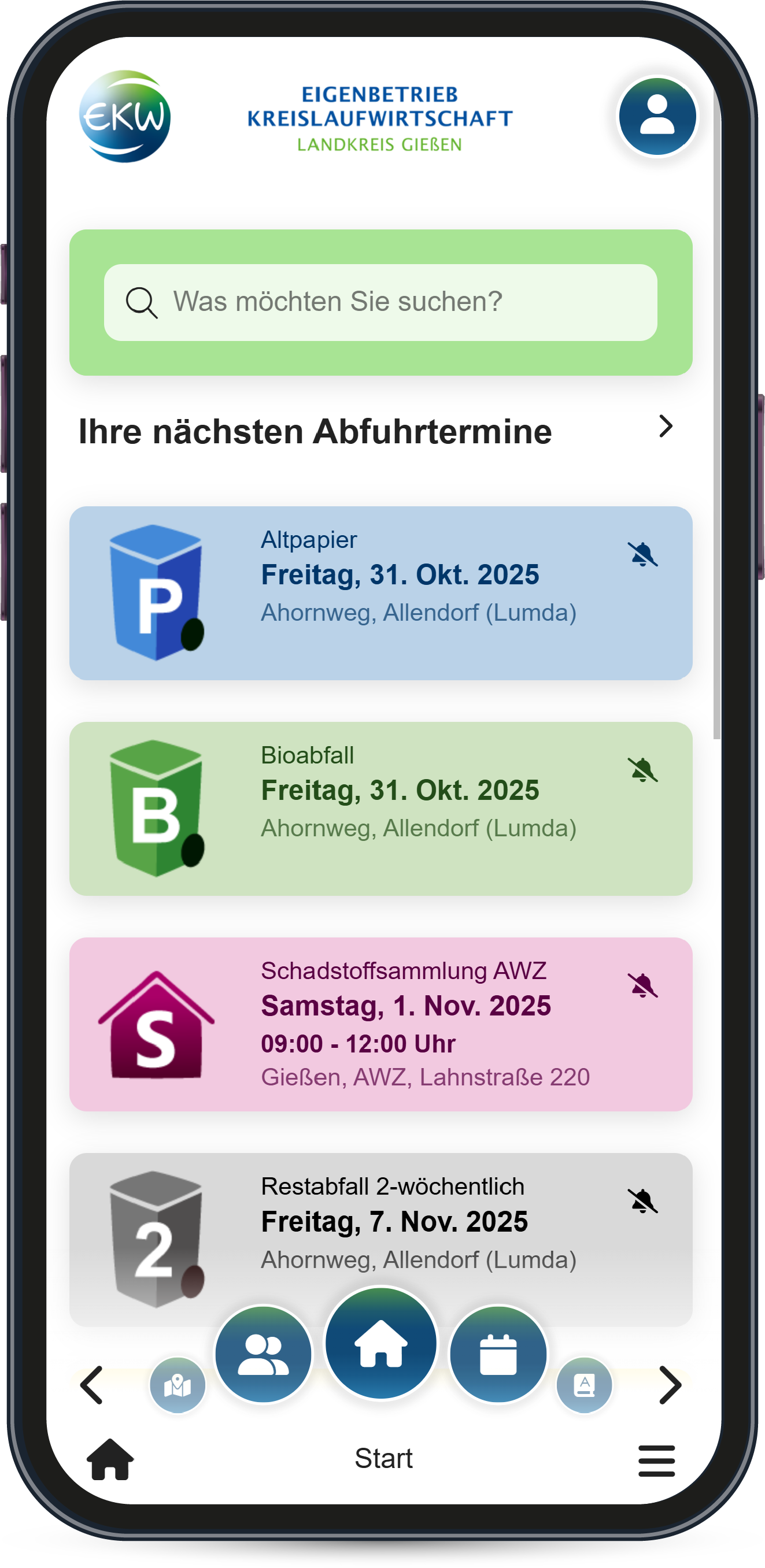
Task: Advance the round menu with the right arrow
Action: (670, 1385)
